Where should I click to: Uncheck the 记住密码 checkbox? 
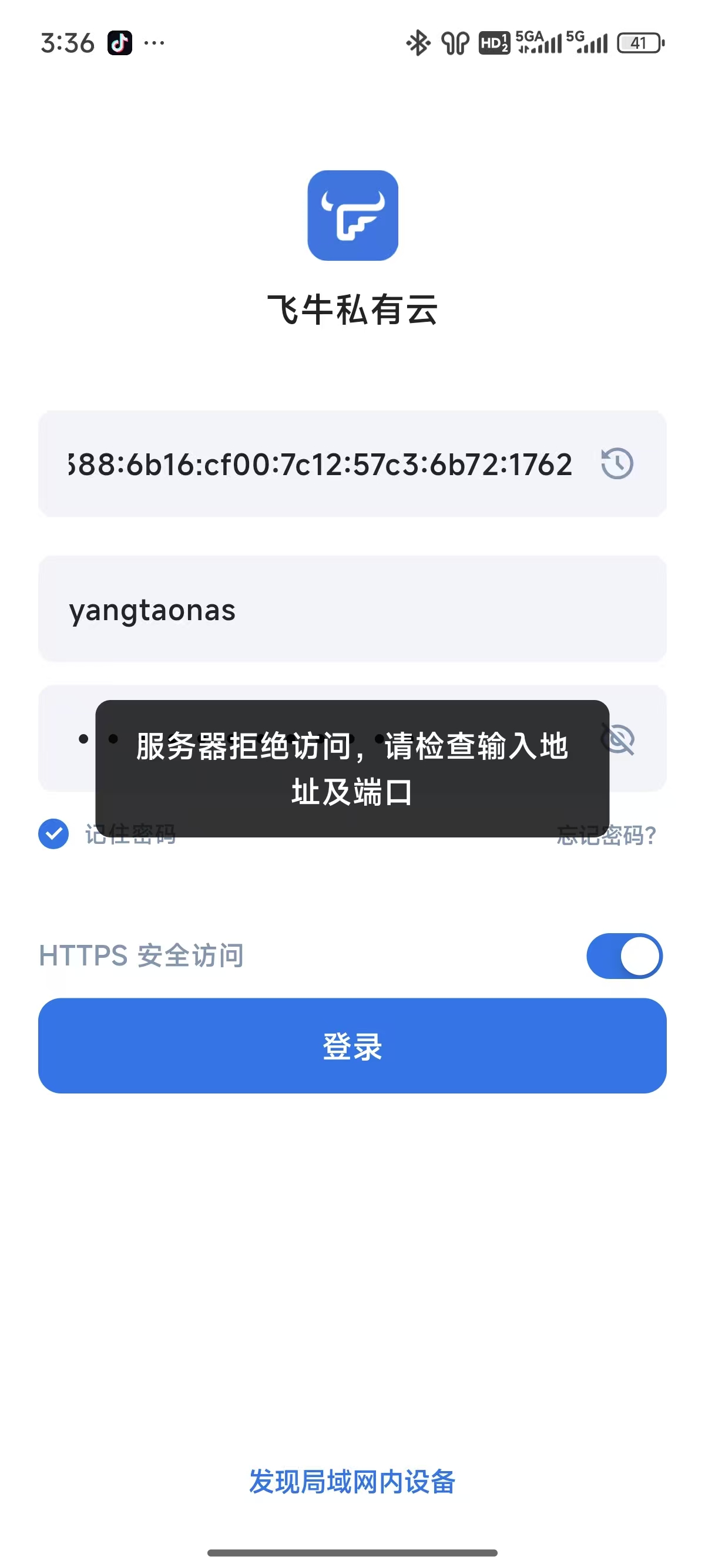[x=53, y=834]
